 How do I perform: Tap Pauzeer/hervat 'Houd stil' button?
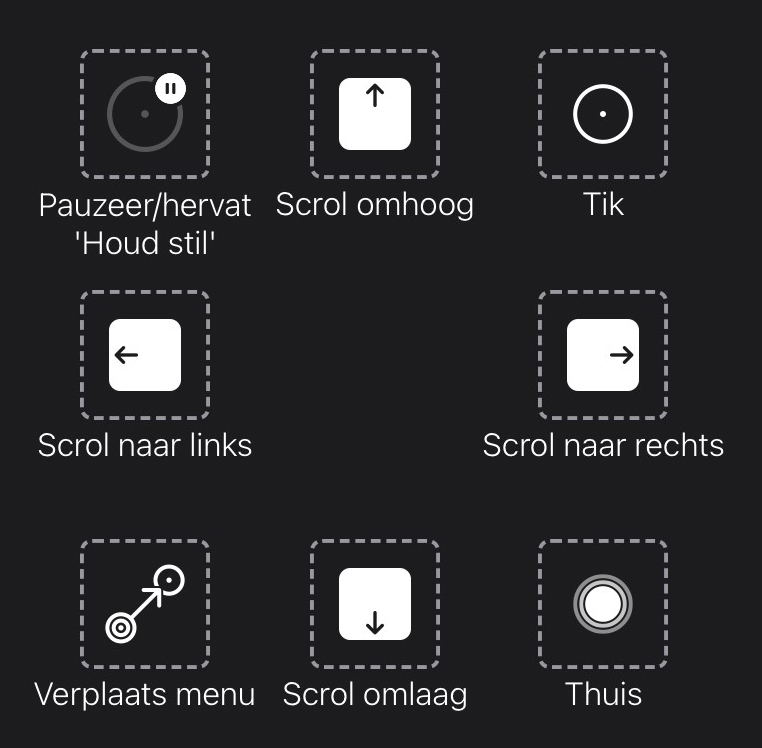pos(145,114)
